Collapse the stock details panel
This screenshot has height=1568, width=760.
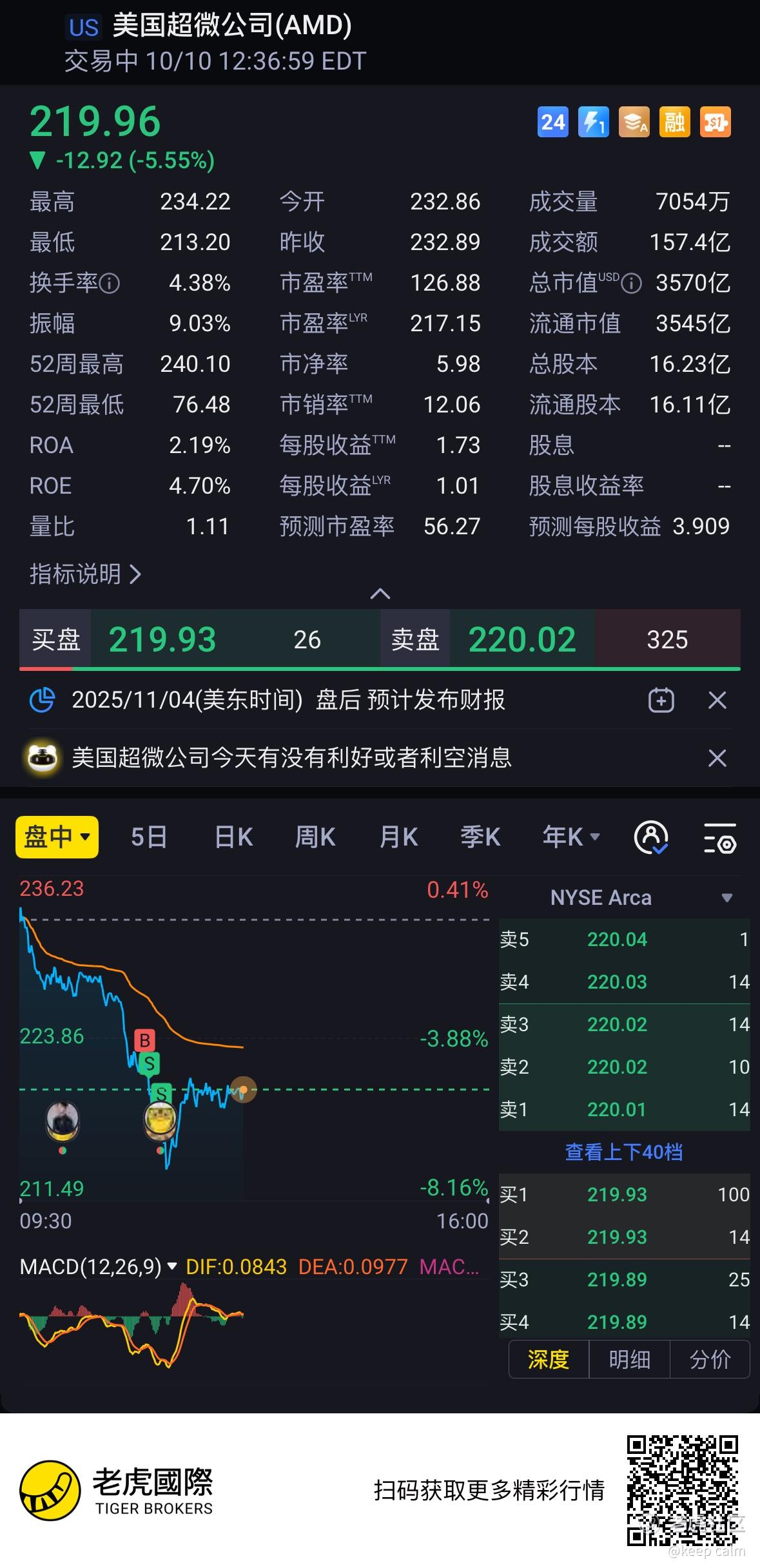[380, 594]
